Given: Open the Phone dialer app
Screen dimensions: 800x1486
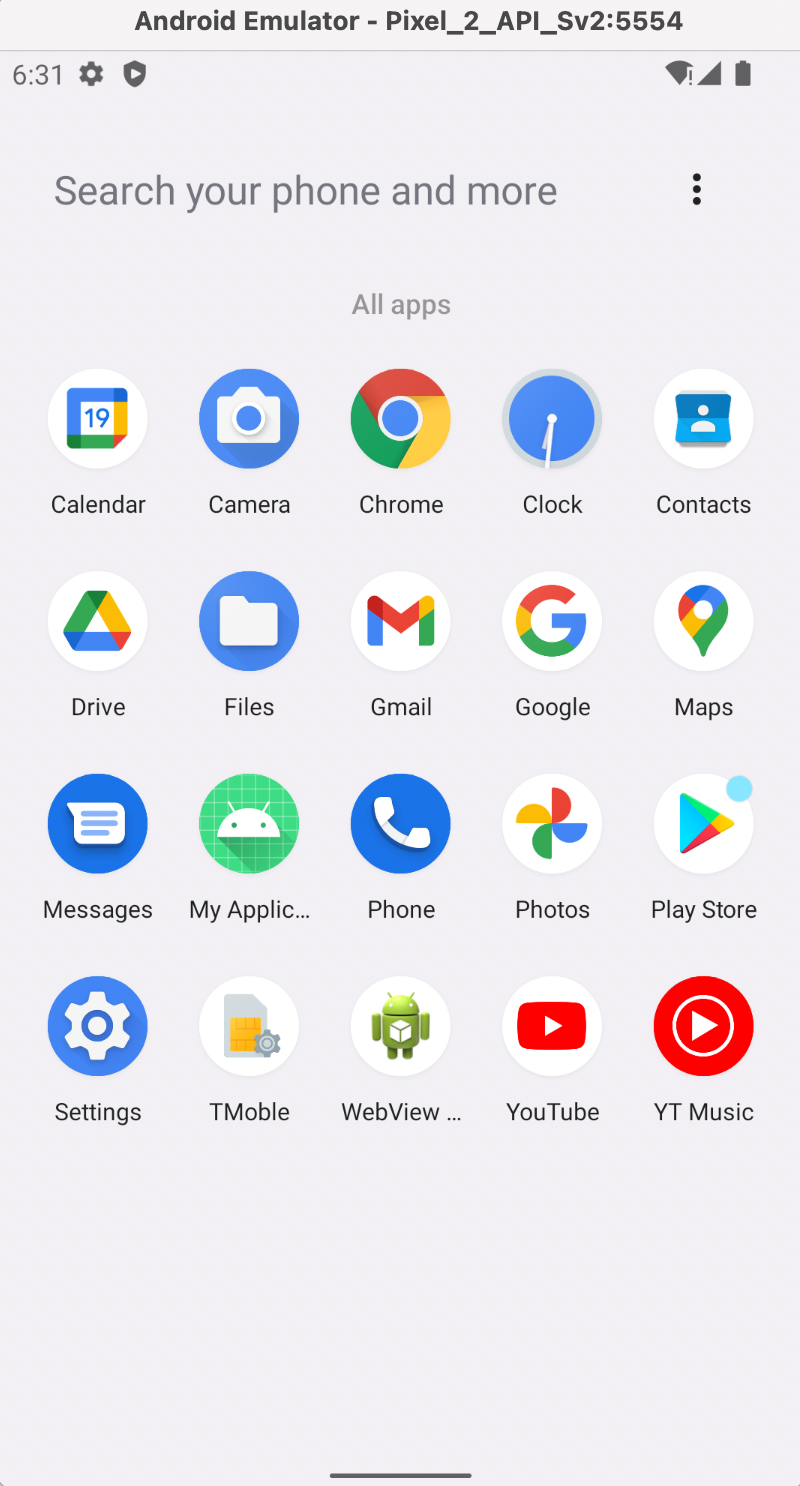Looking at the screenshot, I should 401,824.
